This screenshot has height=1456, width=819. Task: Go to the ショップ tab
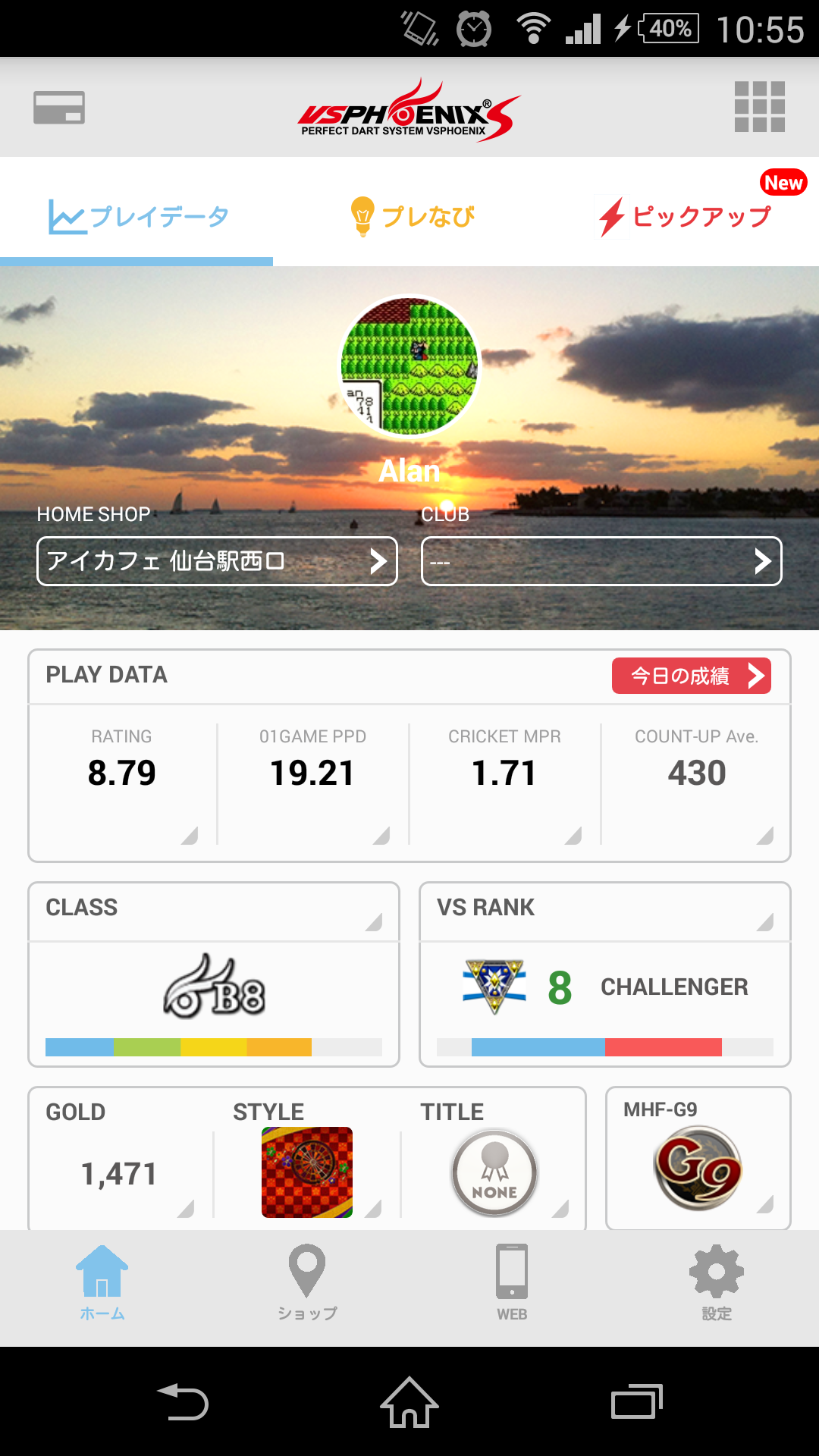coord(307,1282)
